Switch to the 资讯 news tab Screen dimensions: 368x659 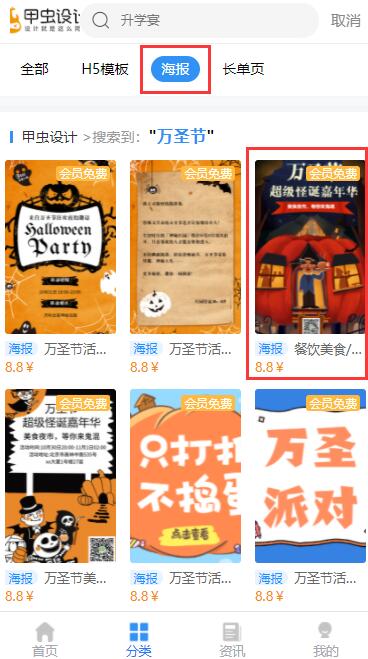(232, 639)
